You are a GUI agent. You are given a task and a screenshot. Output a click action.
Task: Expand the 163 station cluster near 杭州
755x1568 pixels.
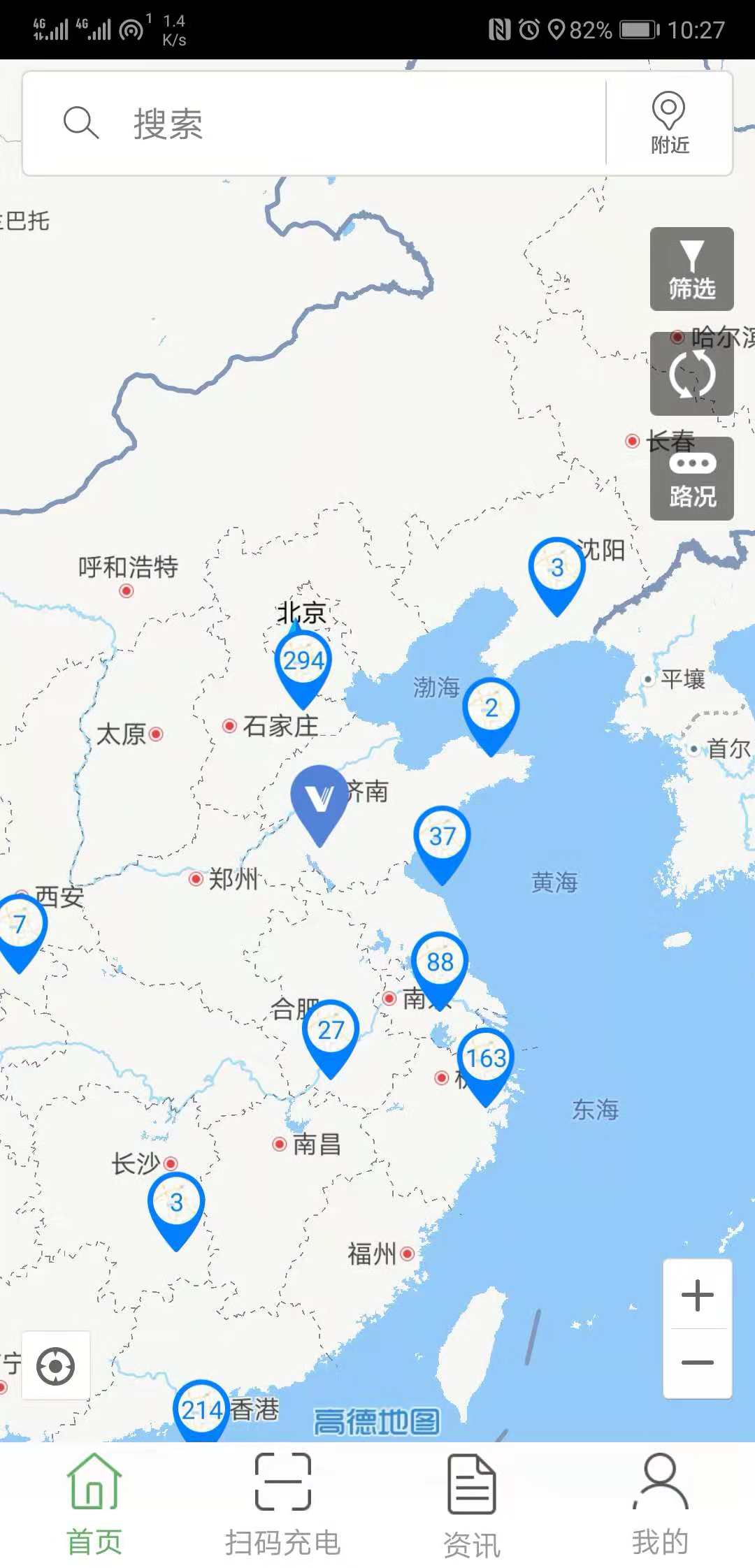coord(487,1059)
